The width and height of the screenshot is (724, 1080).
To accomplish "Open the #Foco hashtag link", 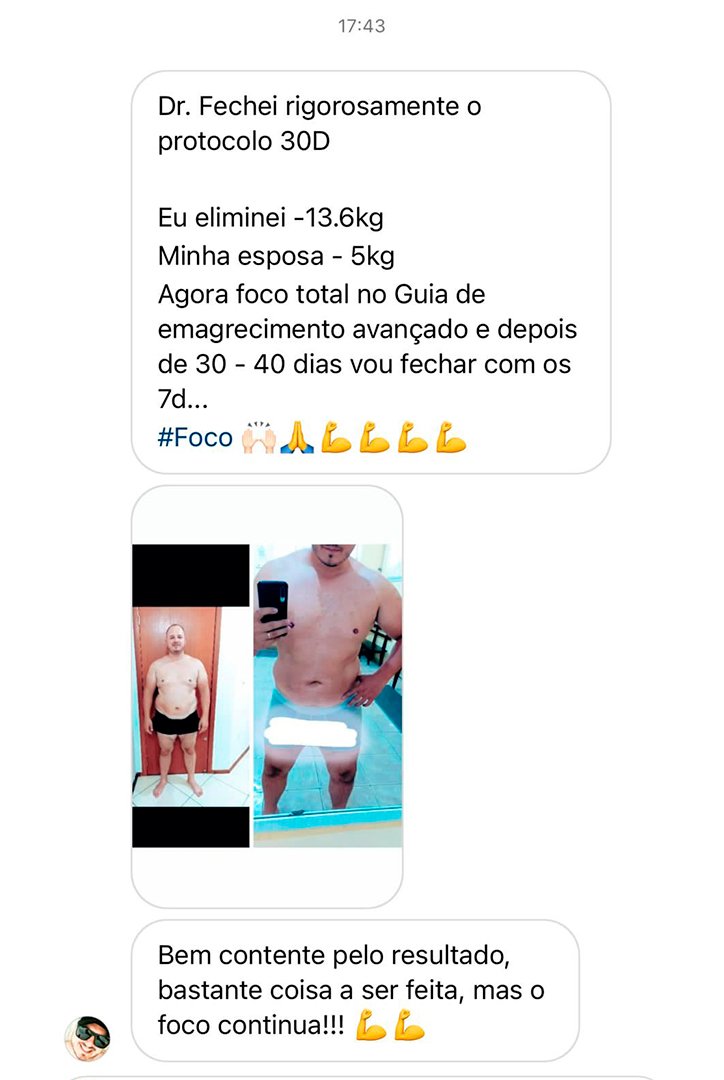I will [195, 438].
